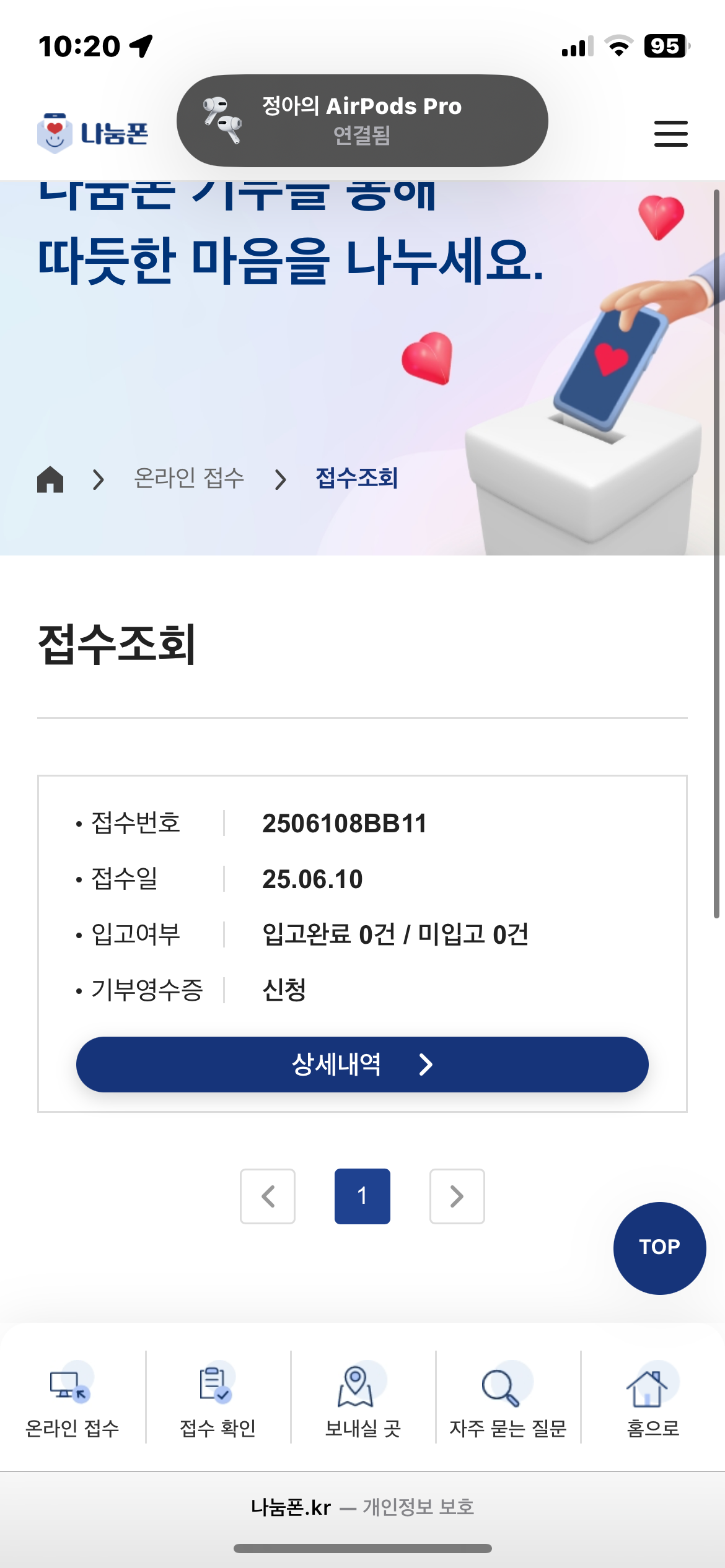Open 접수조회 breadcrumb link
725x1568 pixels.
357,478
